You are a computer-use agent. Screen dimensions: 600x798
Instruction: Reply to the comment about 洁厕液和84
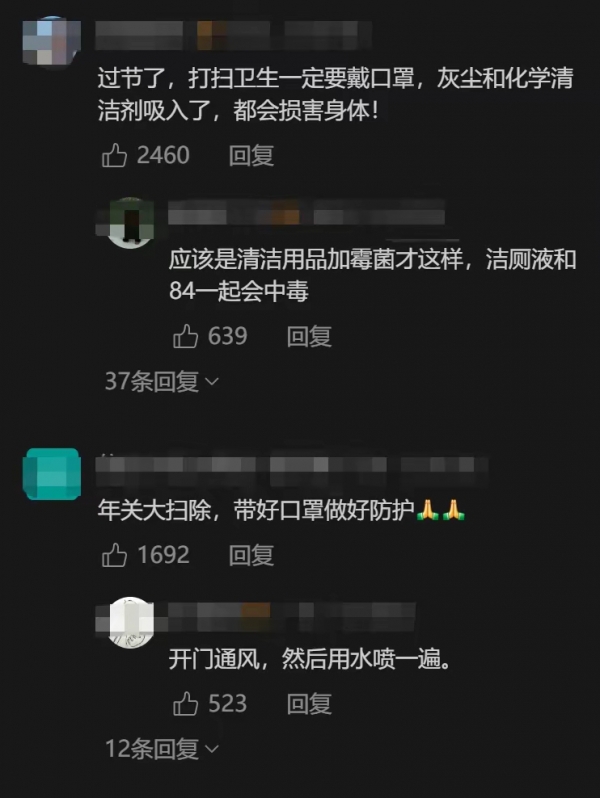point(309,337)
